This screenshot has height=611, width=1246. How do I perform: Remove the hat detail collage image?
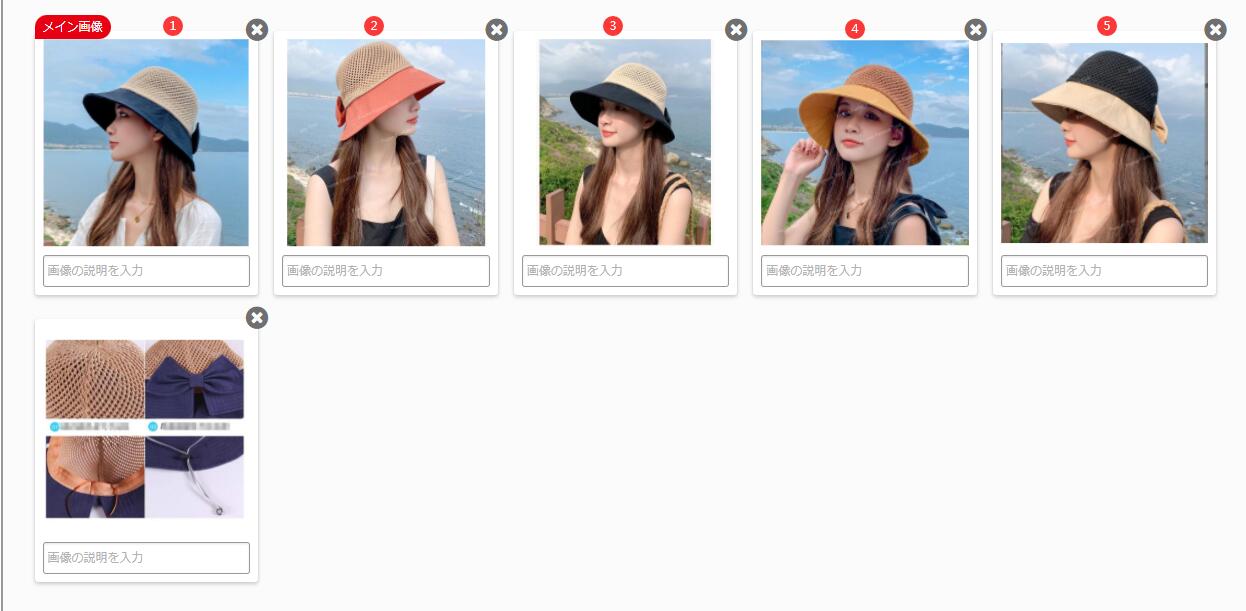coord(257,318)
